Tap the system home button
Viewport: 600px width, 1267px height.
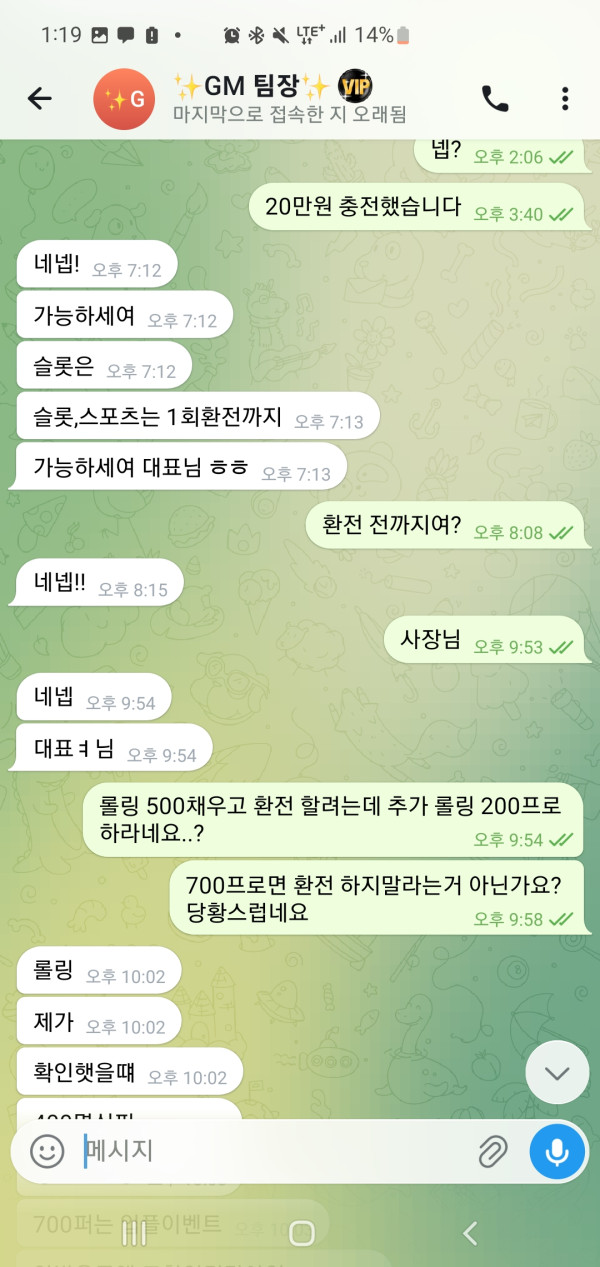click(x=301, y=1233)
